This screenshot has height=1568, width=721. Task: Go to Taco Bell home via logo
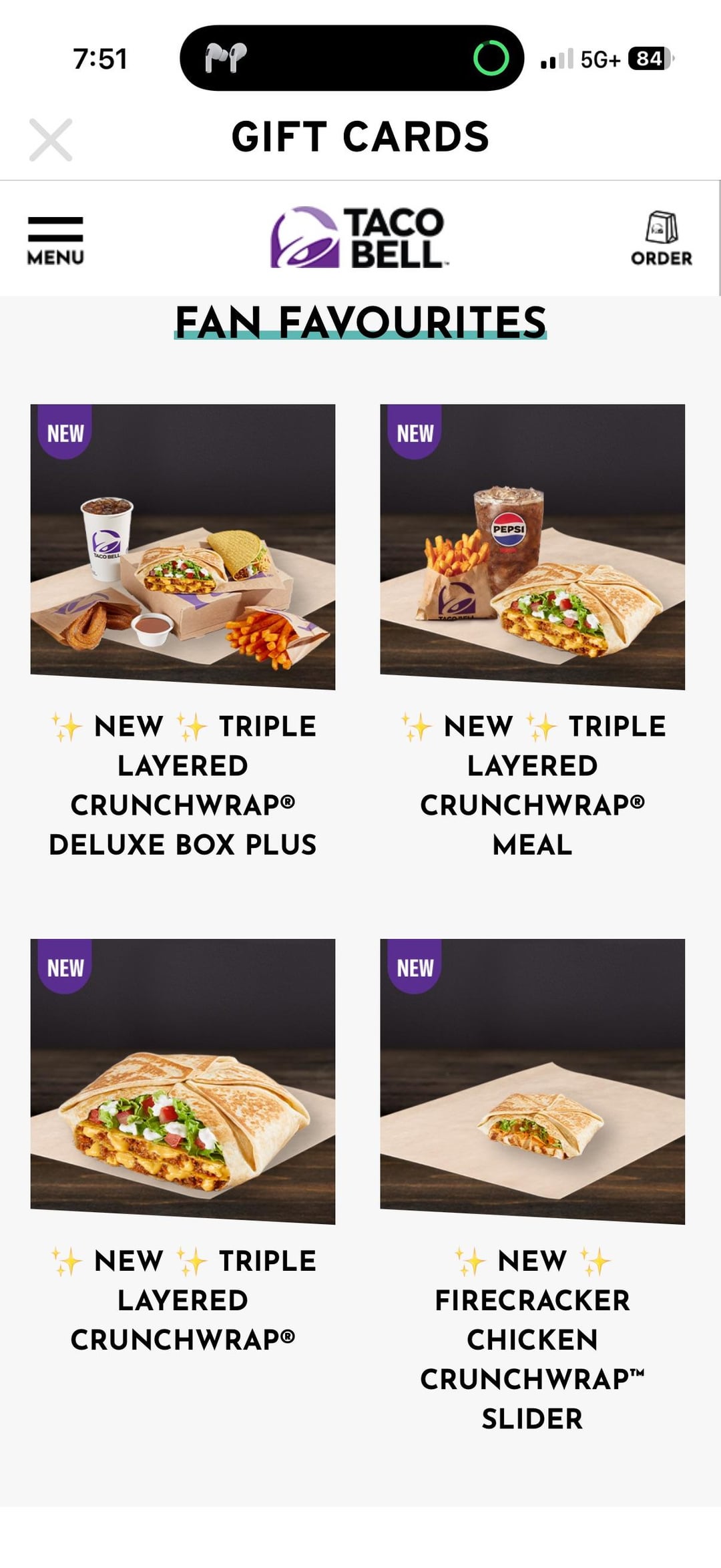pyautogui.click(x=358, y=238)
